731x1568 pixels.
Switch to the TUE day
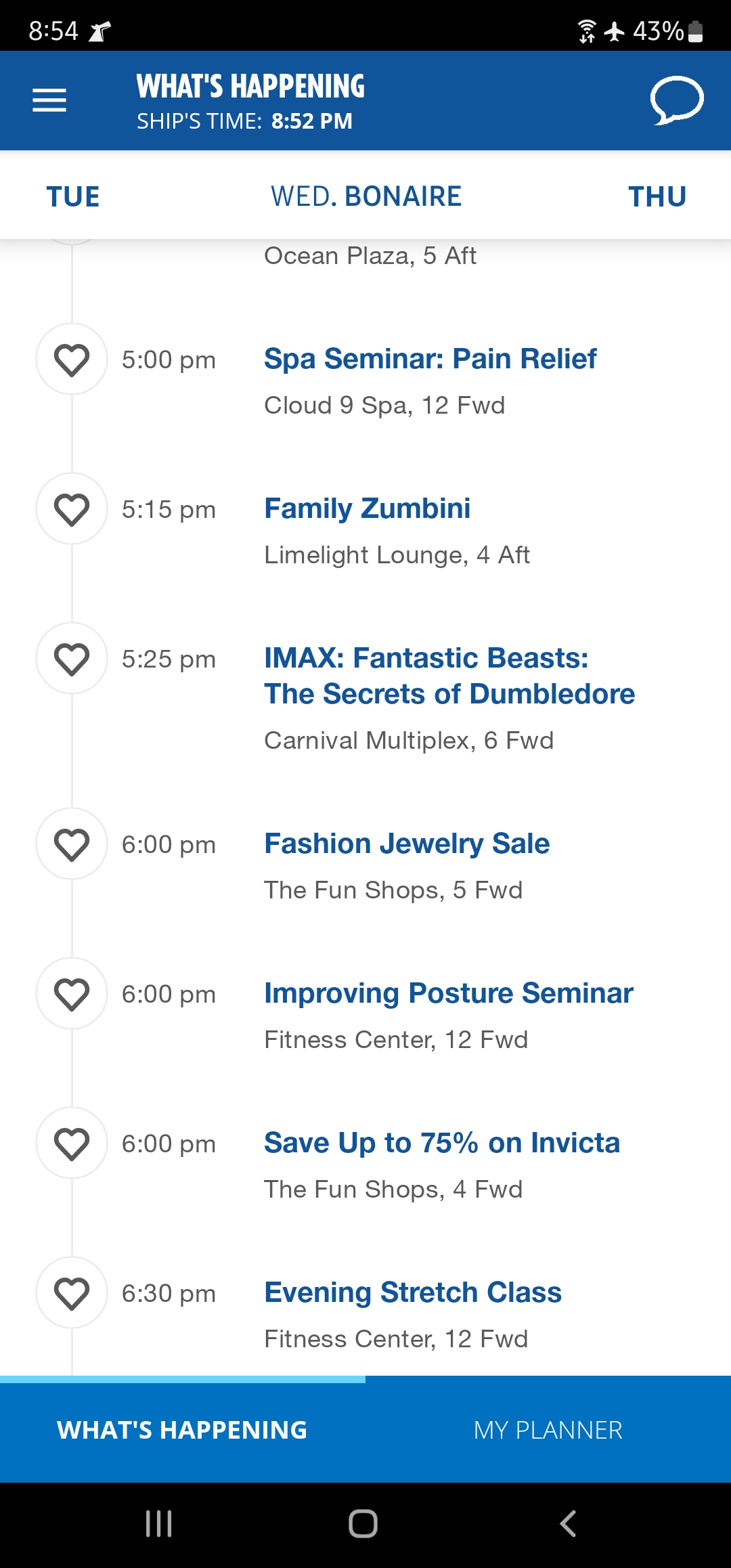[x=73, y=196]
